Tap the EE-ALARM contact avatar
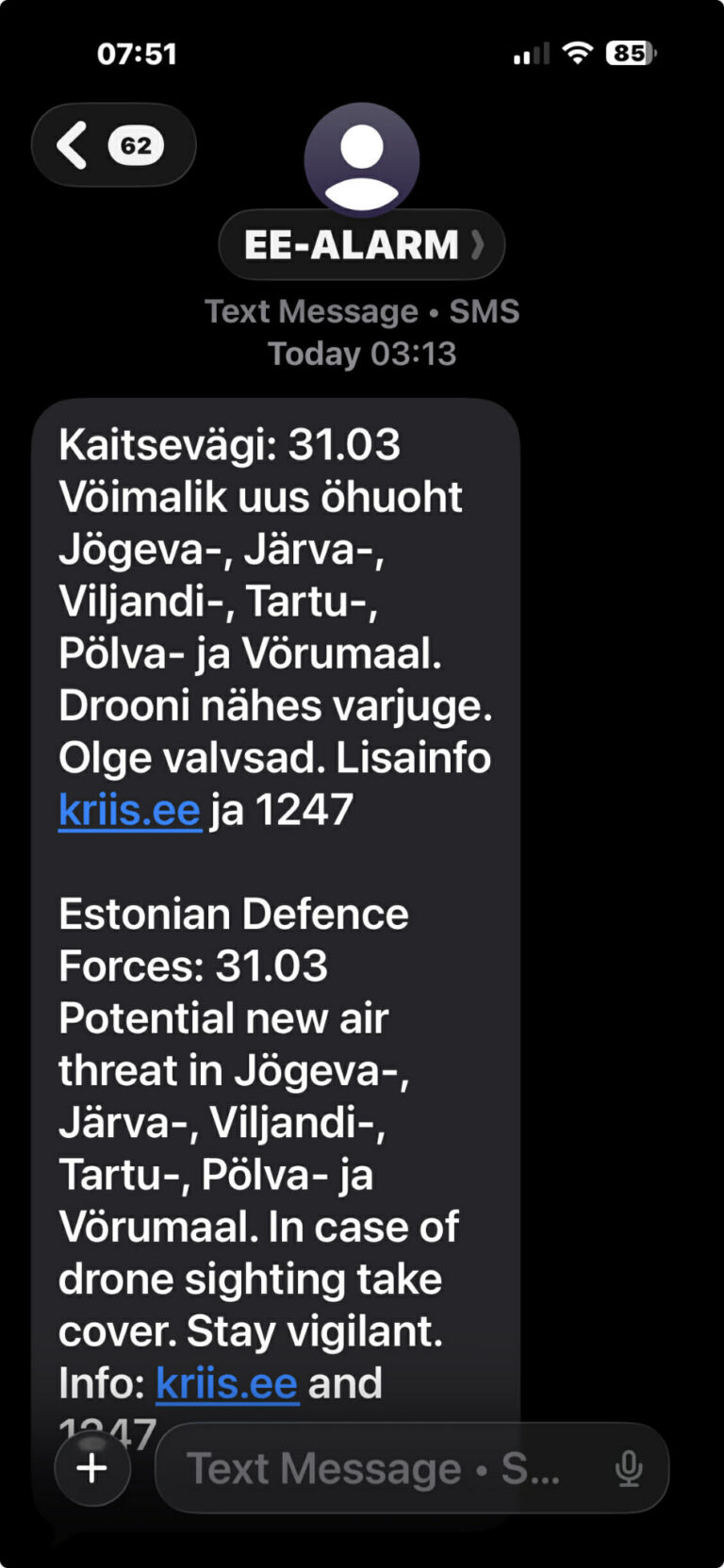This screenshot has width=724, height=1568. coord(362,158)
